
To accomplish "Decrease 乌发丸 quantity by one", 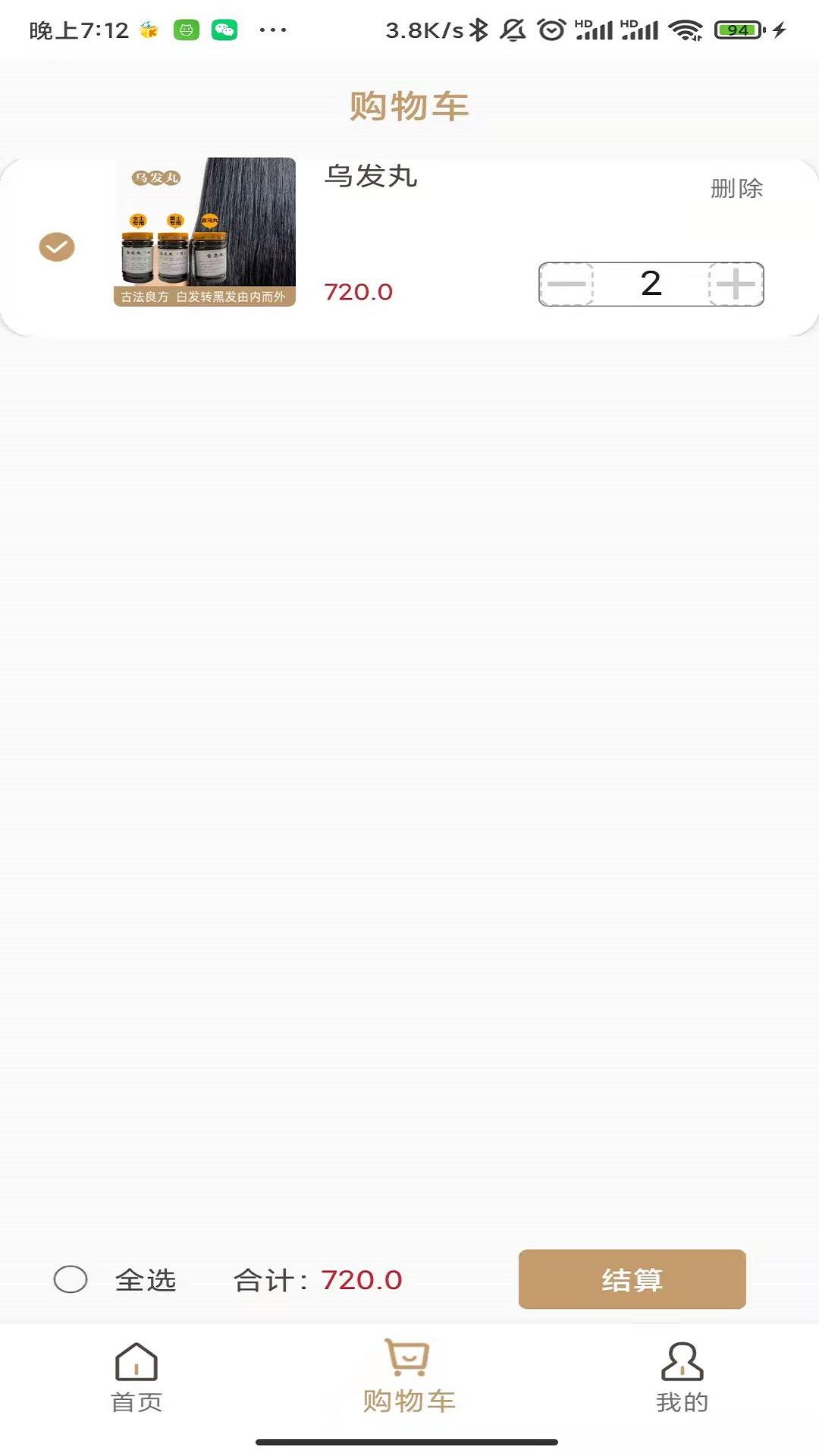I will point(566,284).
